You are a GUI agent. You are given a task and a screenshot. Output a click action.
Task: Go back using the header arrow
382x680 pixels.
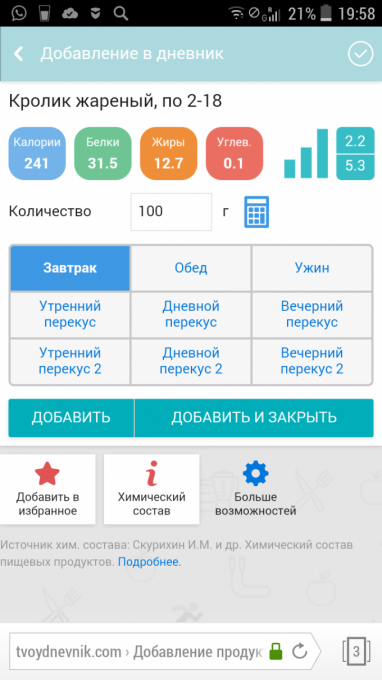tap(19, 54)
